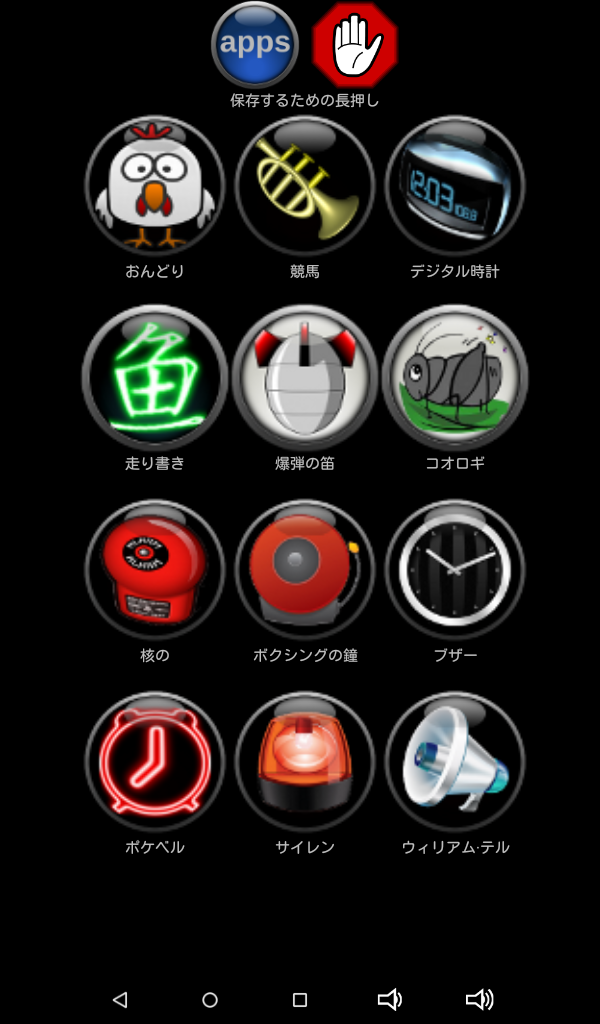Tap the red stop hand button
The image size is (600, 1024).
click(355, 44)
